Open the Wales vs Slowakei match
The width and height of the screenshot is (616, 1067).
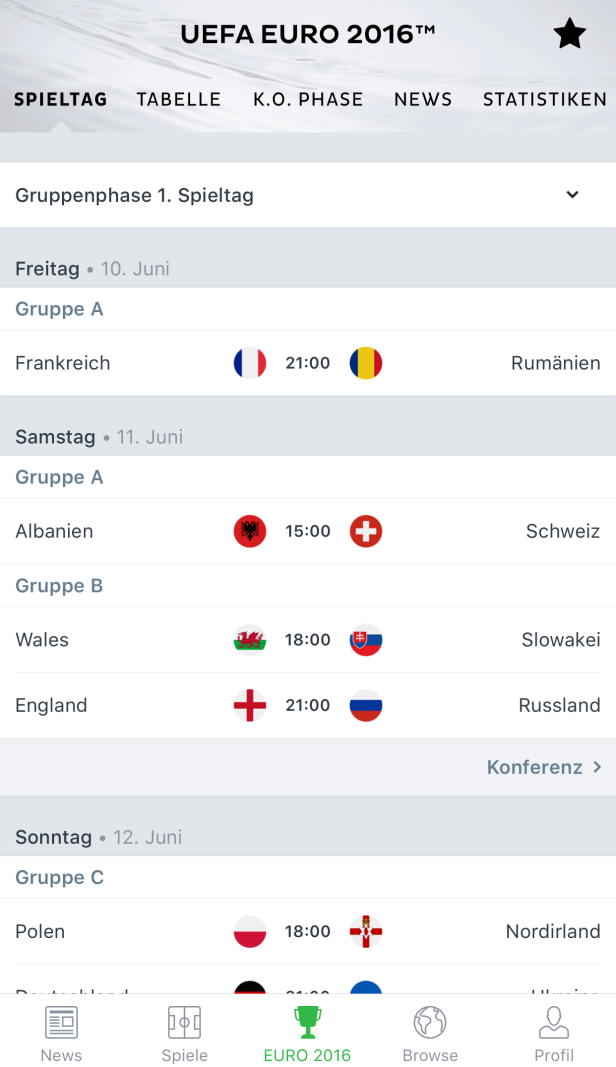[x=308, y=640]
